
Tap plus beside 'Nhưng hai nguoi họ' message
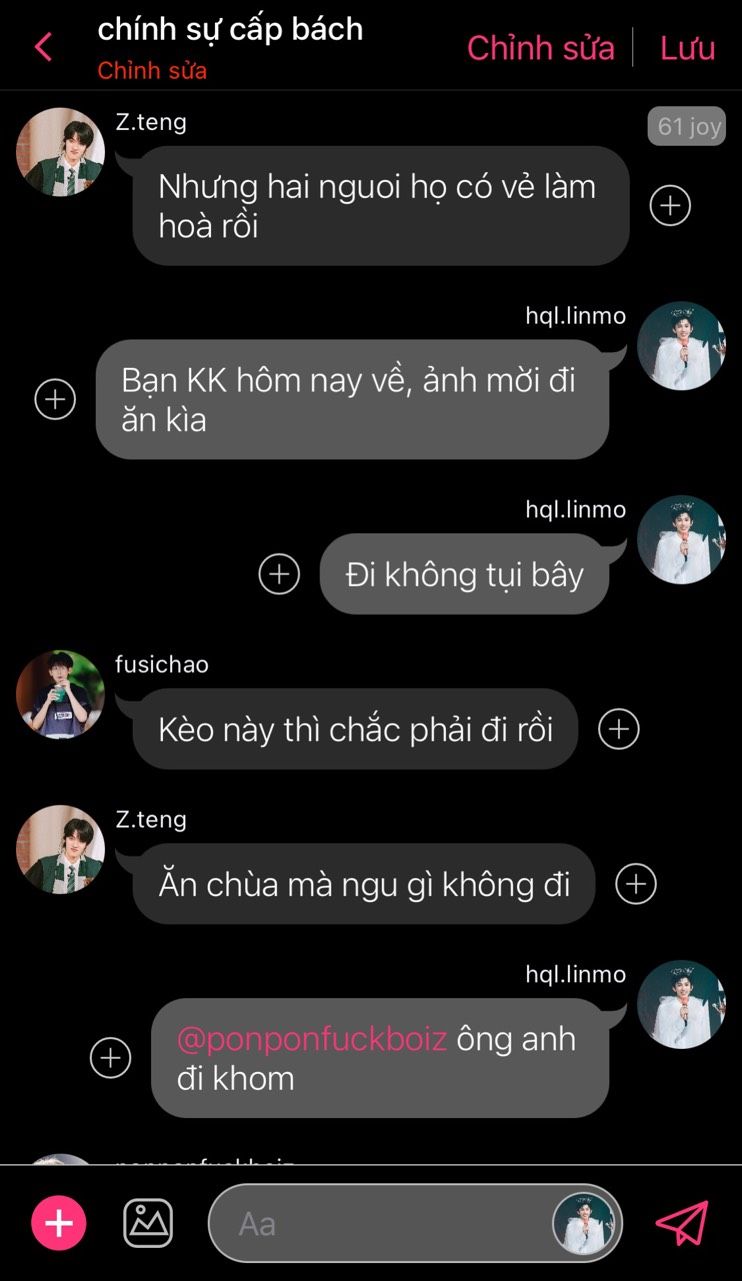pyautogui.click(x=670, y=205)
